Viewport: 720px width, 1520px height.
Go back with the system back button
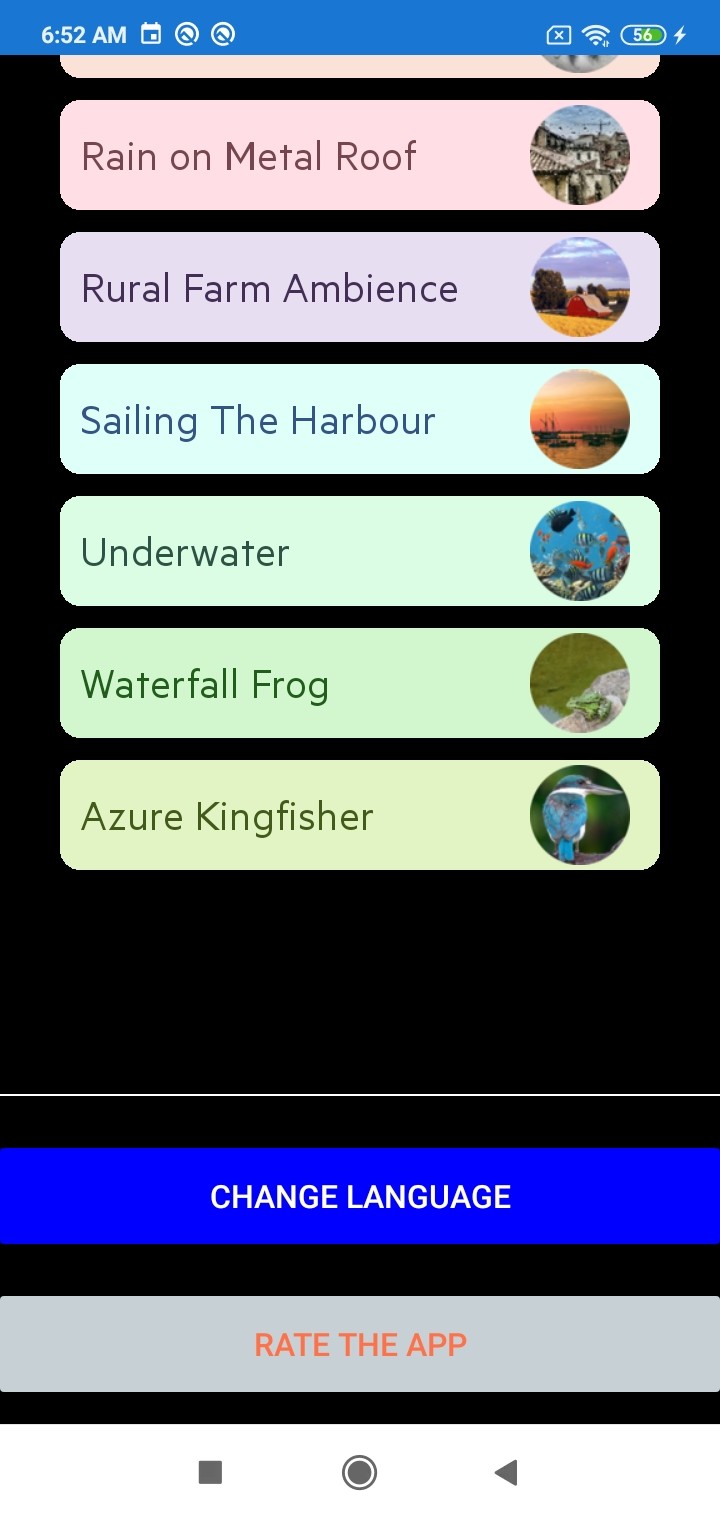pyautogui.click(x=506, y=1472)
